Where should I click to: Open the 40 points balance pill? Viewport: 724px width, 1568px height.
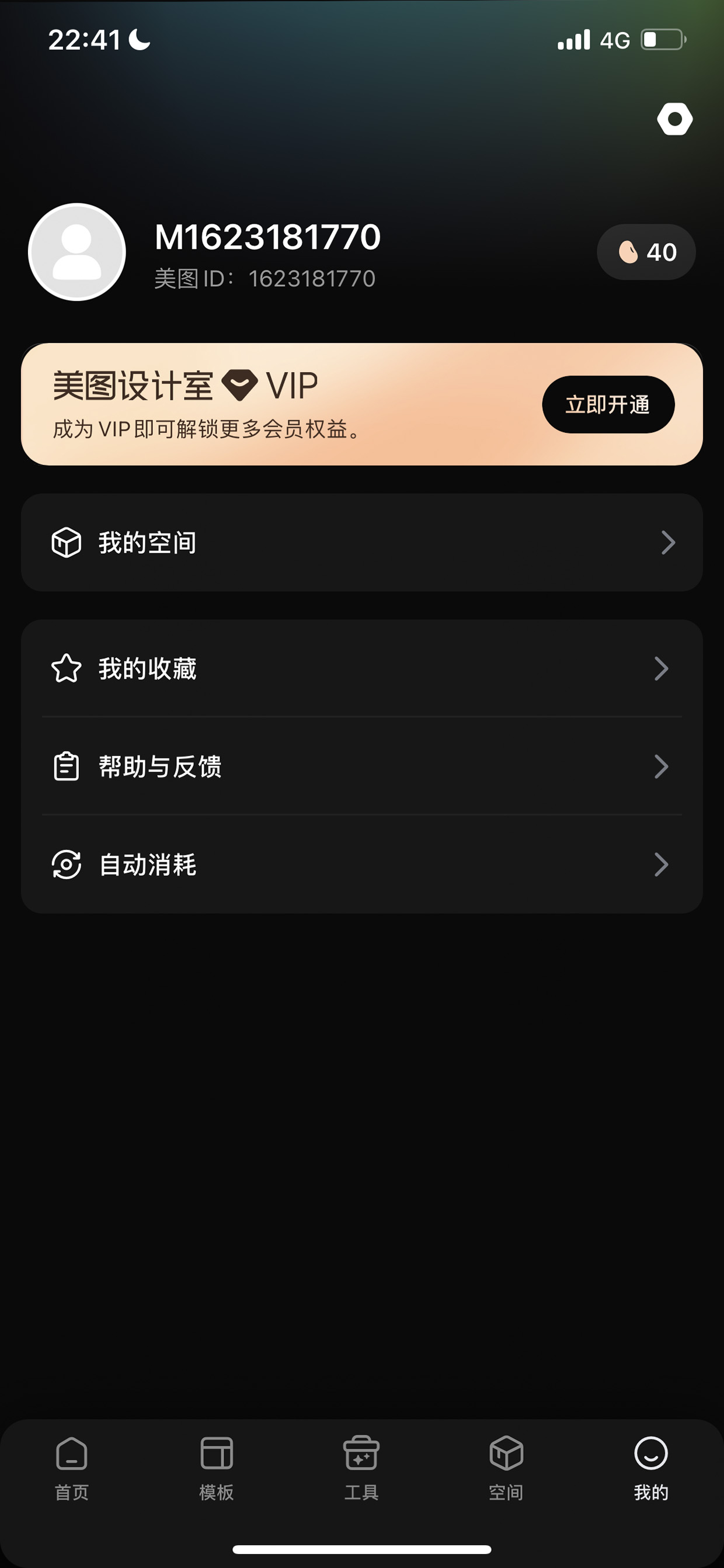(x=646, y=252)
